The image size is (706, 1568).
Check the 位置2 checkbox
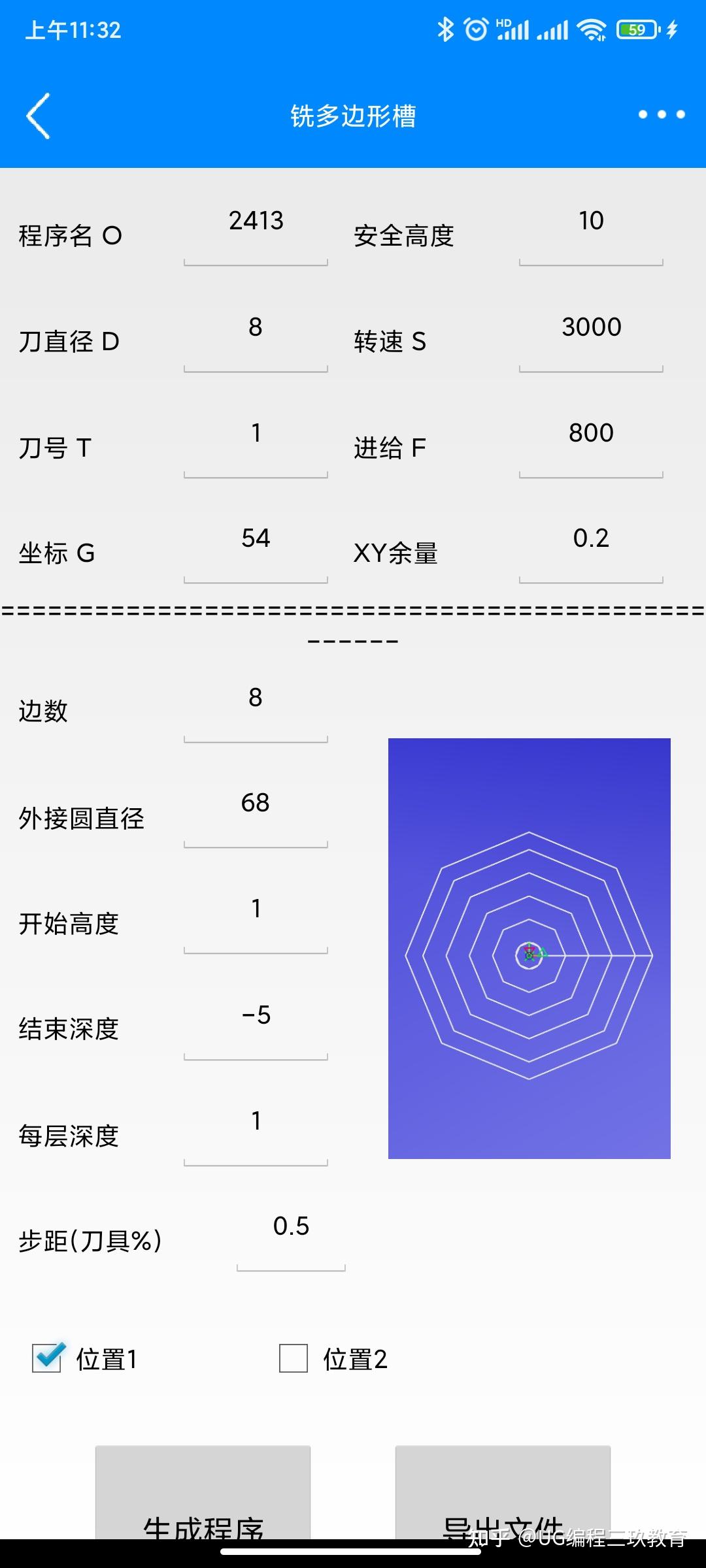click(x=294, y=1358)
